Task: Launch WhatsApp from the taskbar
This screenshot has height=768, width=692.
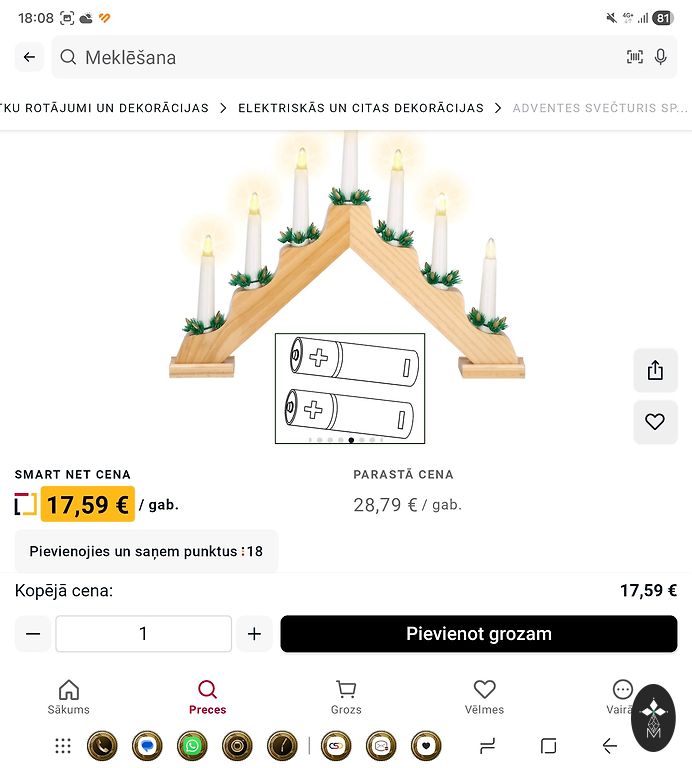Action: click(x=192, y=746)
